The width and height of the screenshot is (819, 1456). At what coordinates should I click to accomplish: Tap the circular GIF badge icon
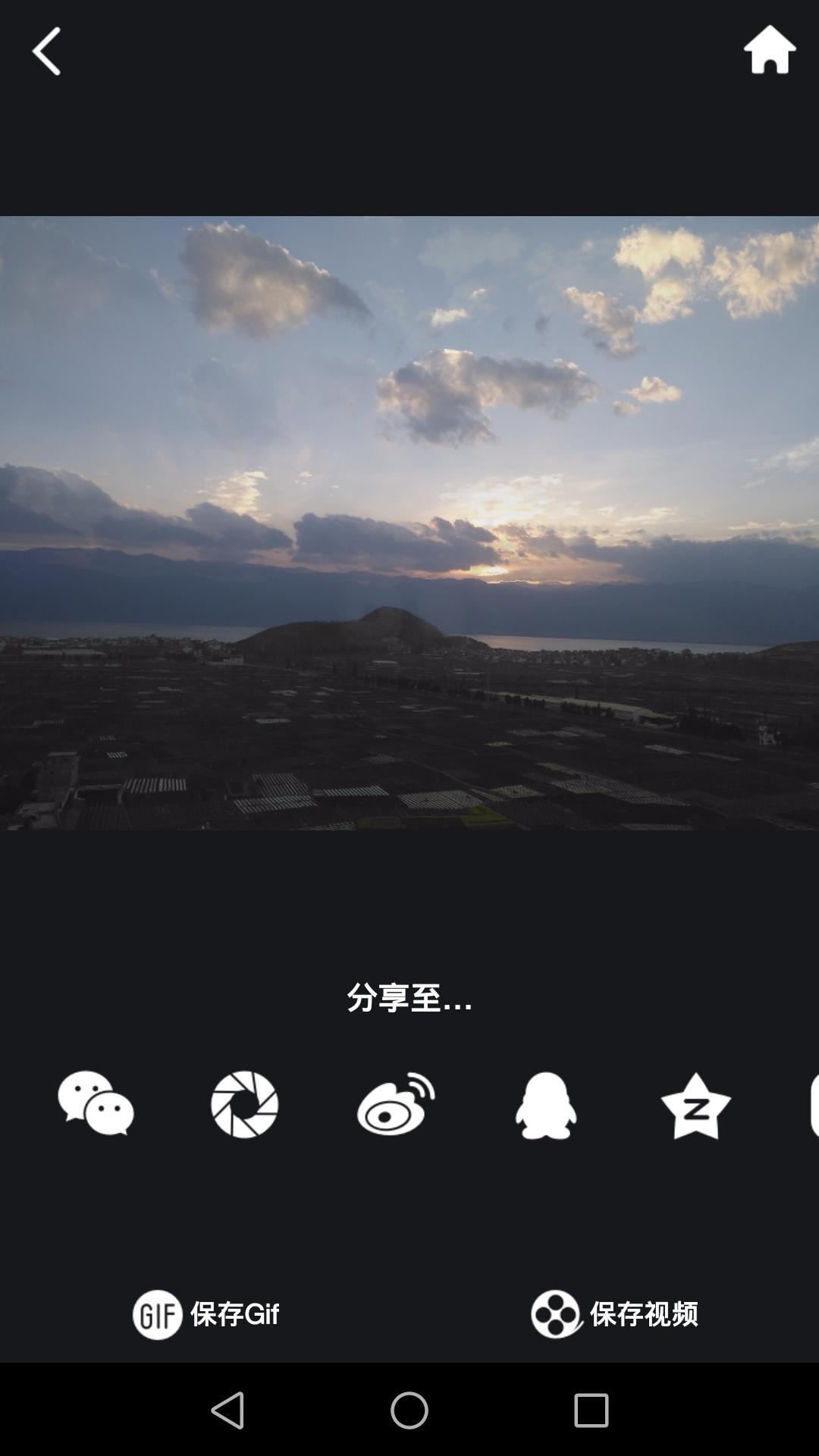click(157, 1311)
